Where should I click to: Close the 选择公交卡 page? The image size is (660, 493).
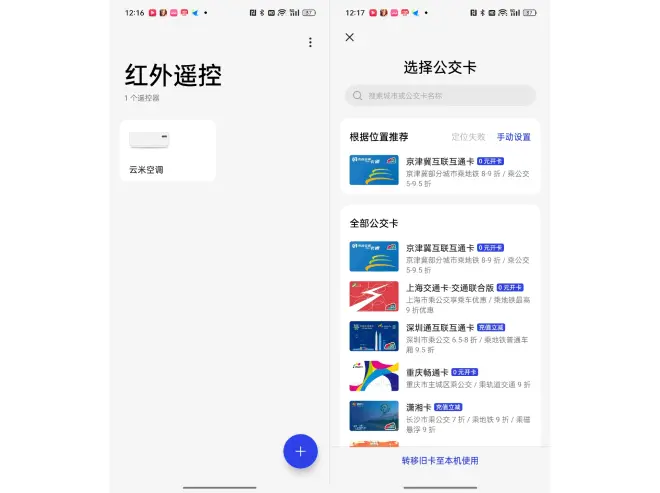tap(349, 37)
